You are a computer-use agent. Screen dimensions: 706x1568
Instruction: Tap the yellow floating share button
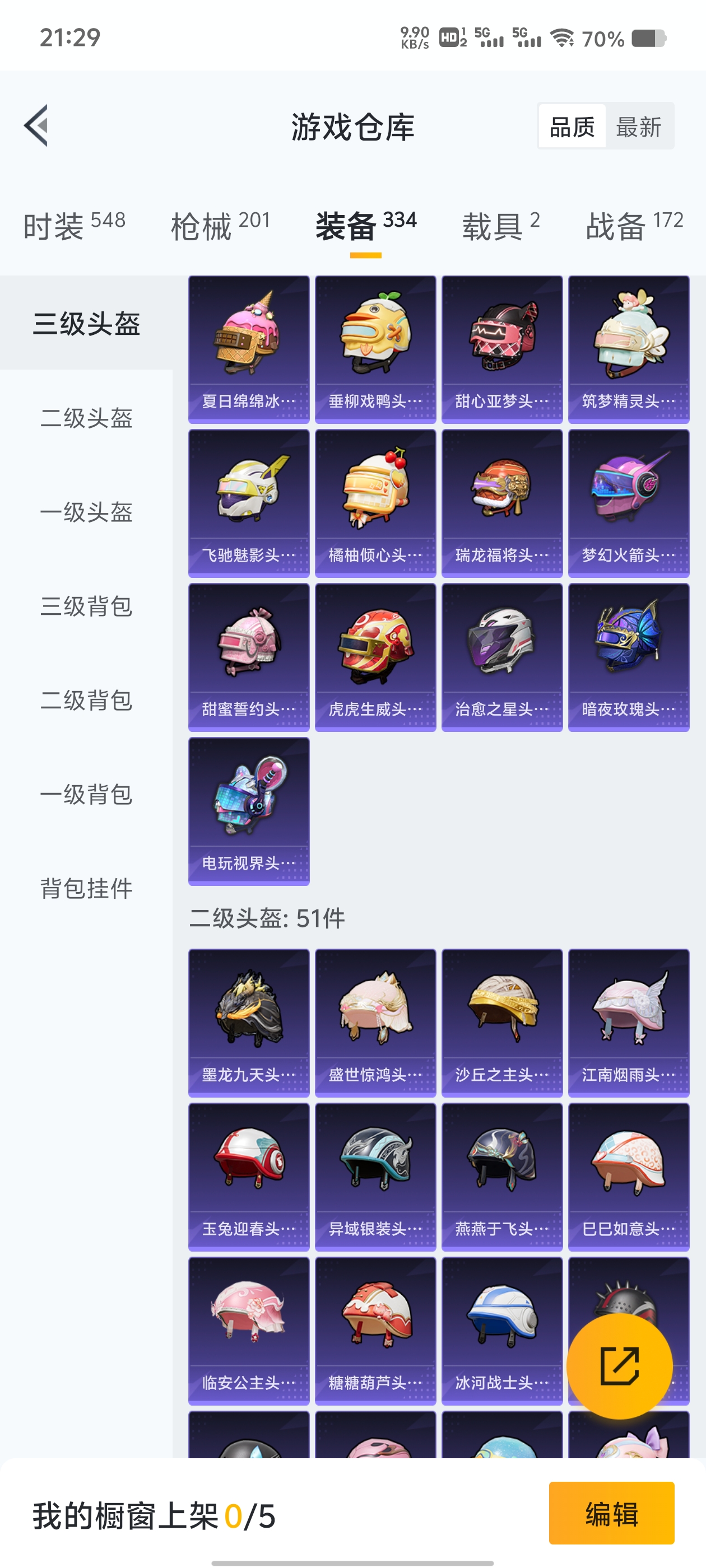click(x=619, y=1366)
